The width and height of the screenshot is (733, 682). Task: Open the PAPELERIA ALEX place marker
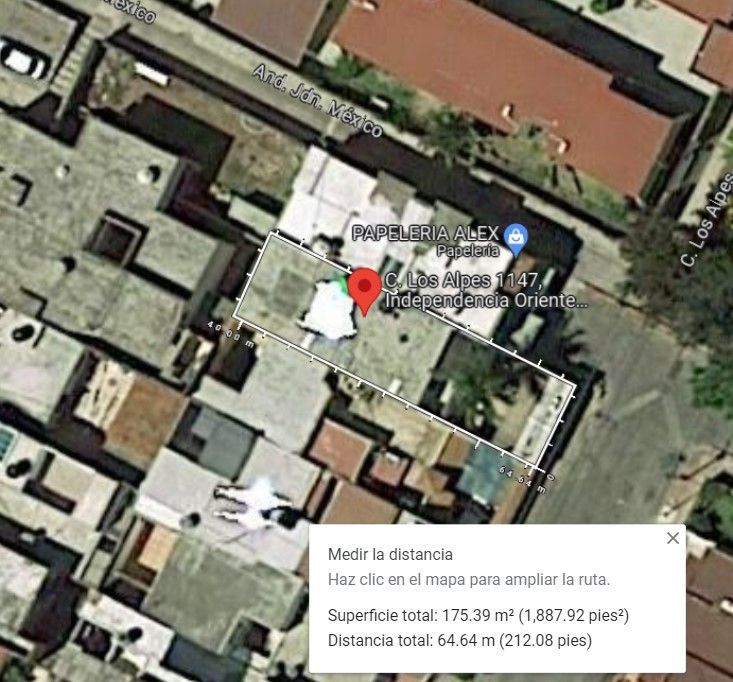516,239
